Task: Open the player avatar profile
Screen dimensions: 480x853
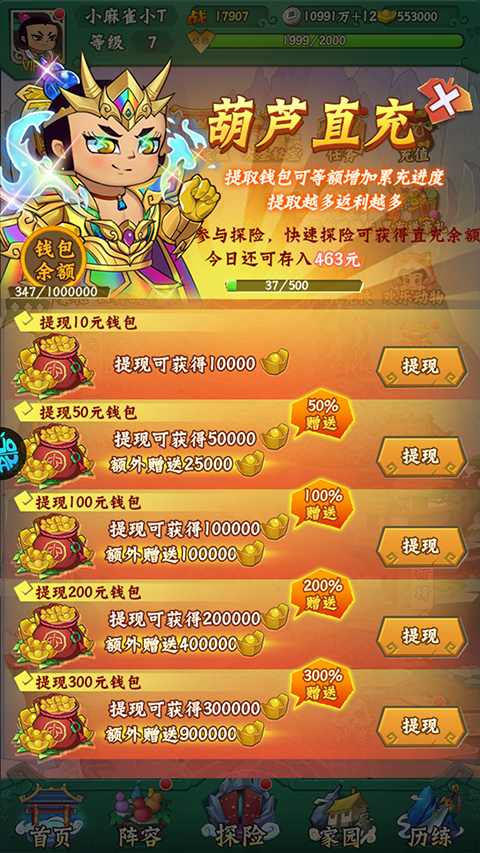Action: (37, 38)
